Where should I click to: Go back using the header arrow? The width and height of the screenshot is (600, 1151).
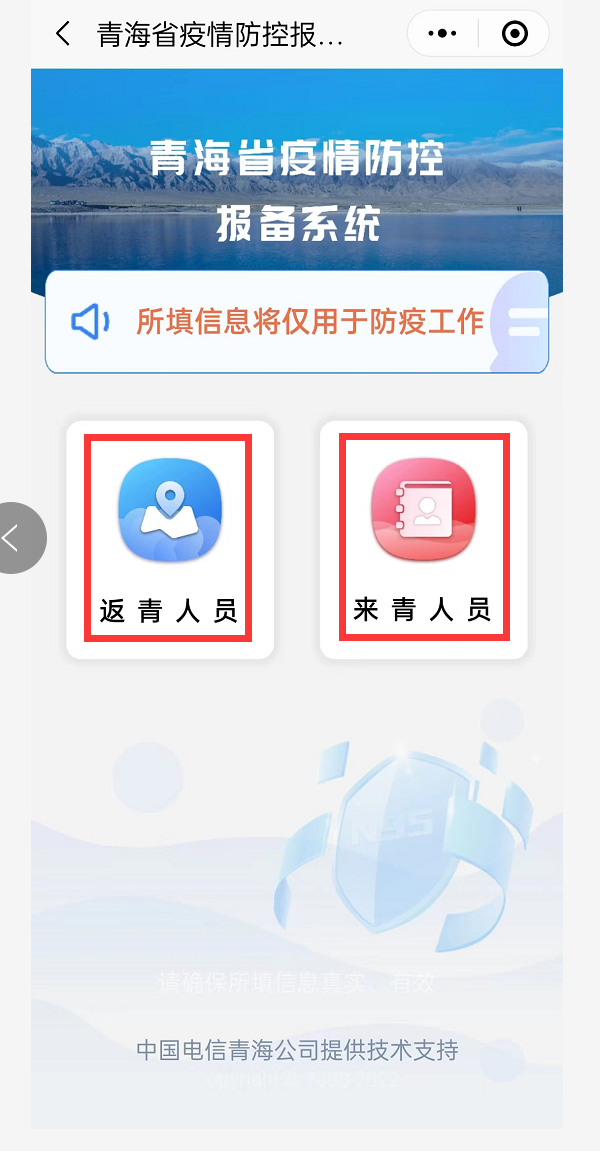[x=63, y=34]
